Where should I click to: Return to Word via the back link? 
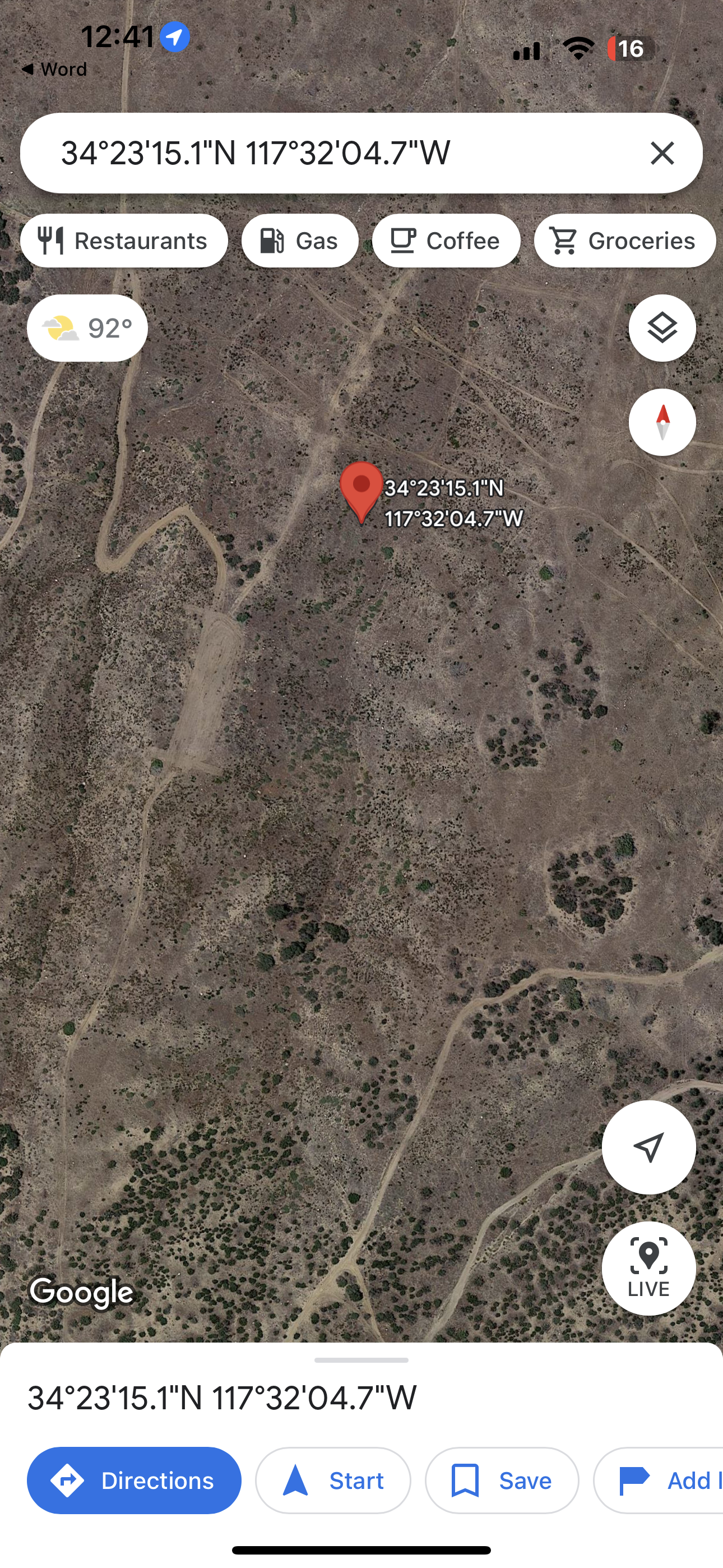[x=54, y=70]
